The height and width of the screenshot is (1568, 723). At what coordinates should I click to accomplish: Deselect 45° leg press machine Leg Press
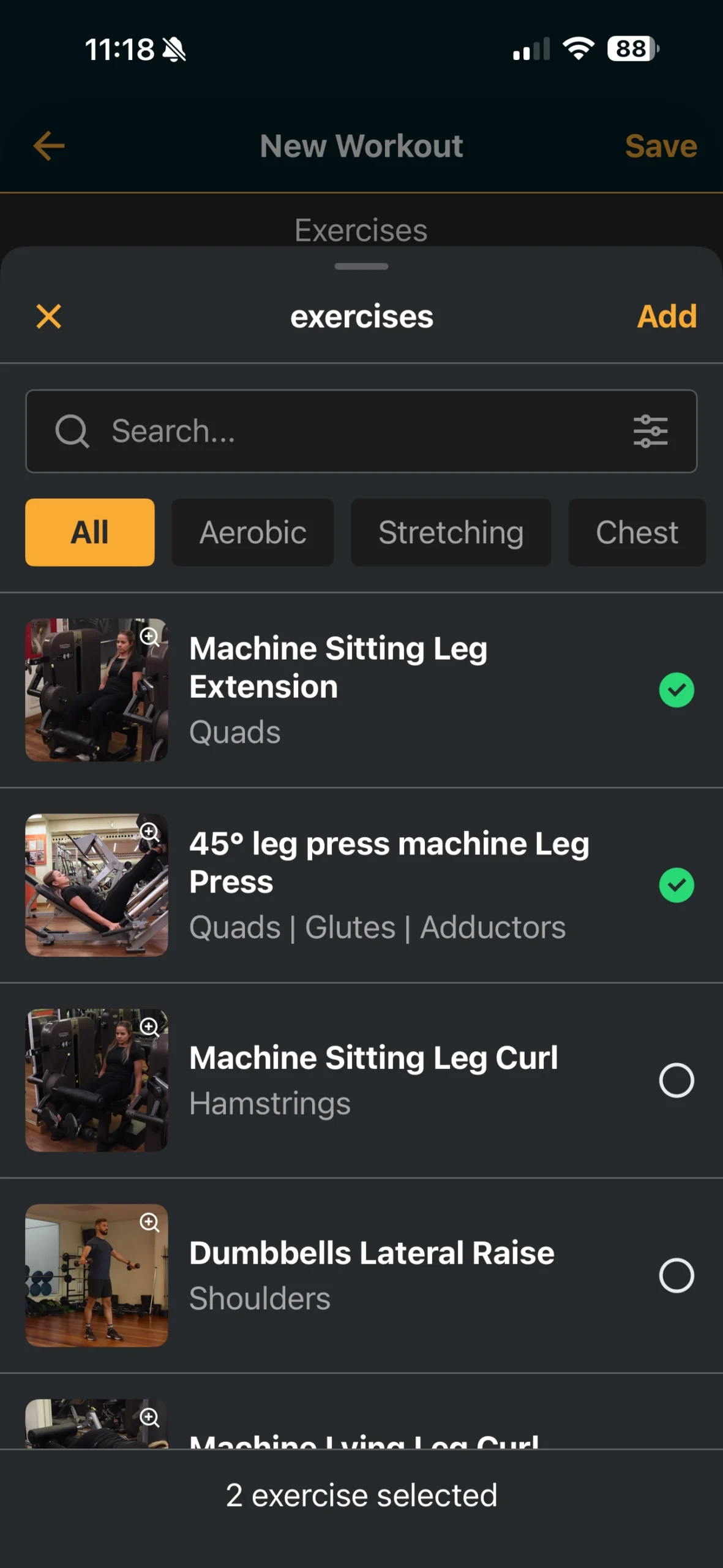point(676,884)
